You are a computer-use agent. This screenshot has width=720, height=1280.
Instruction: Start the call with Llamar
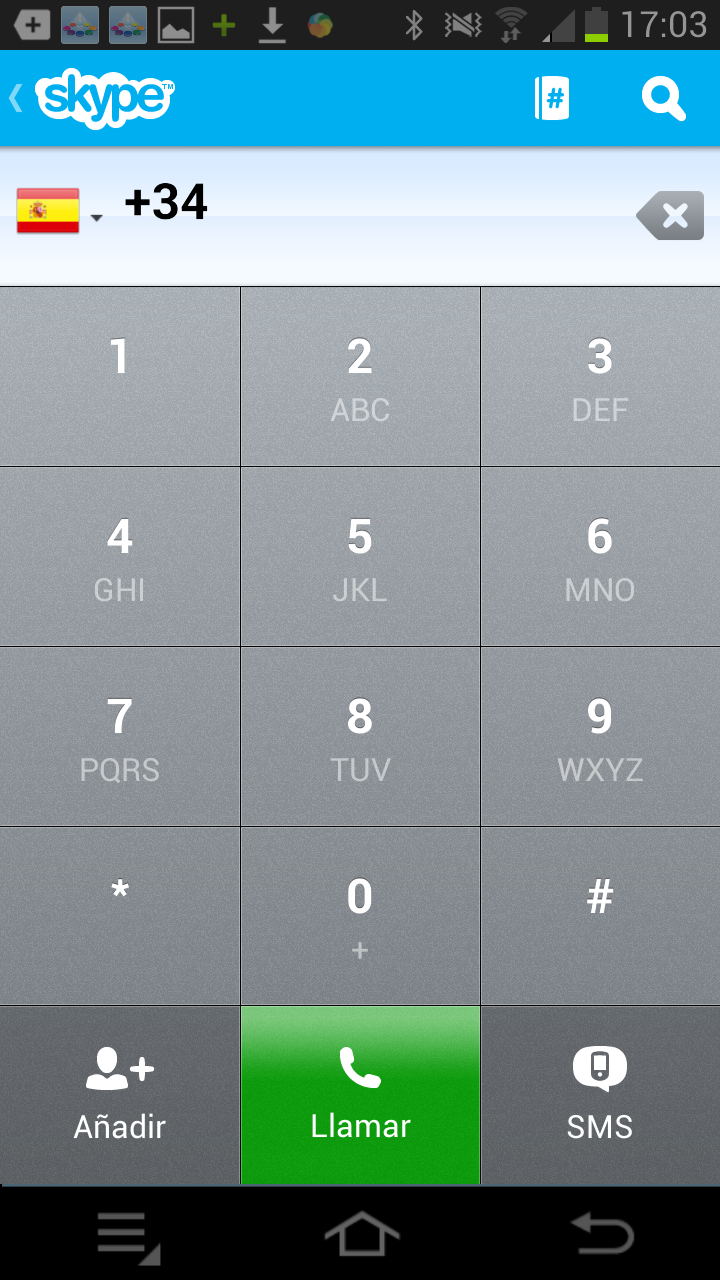[360, 1095]
